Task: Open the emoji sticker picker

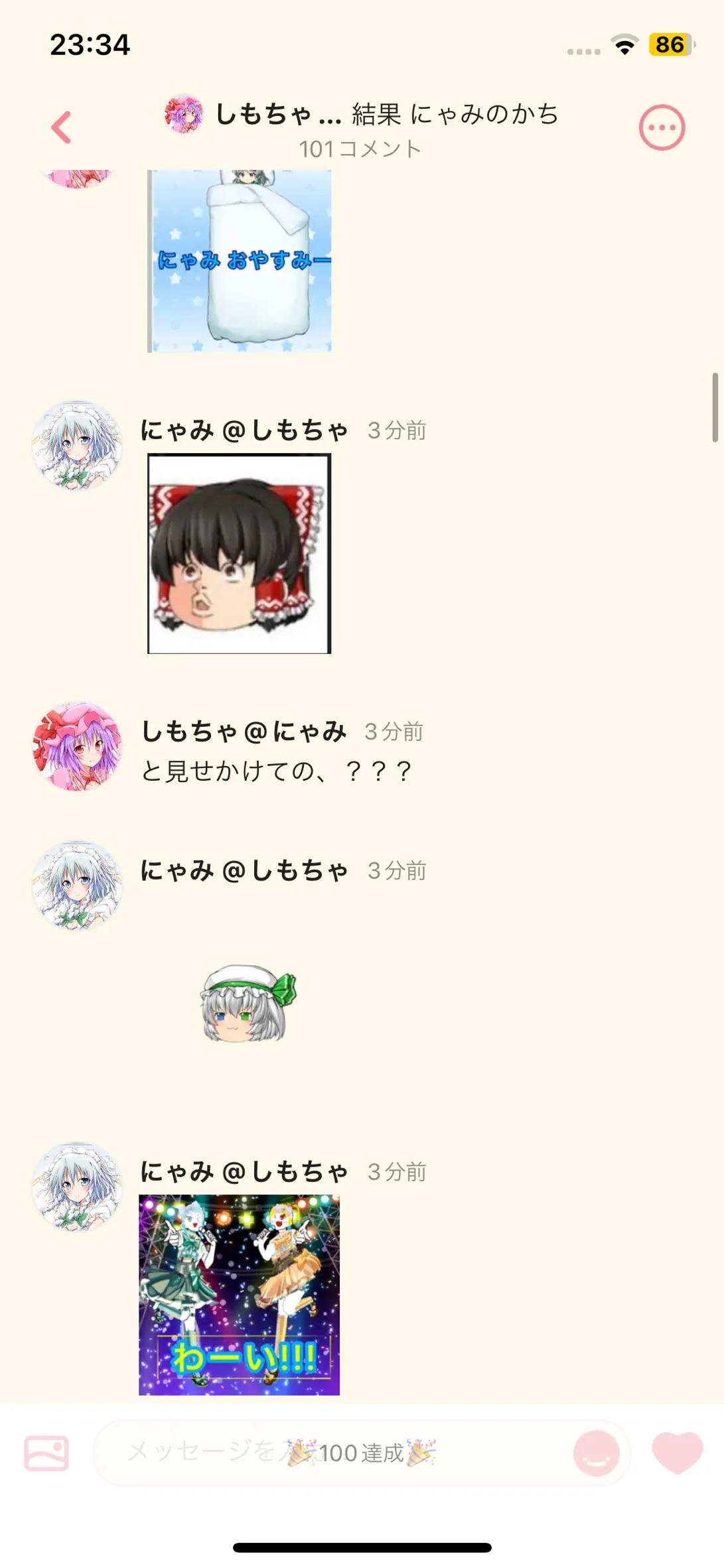Action: pos(596,1453)
